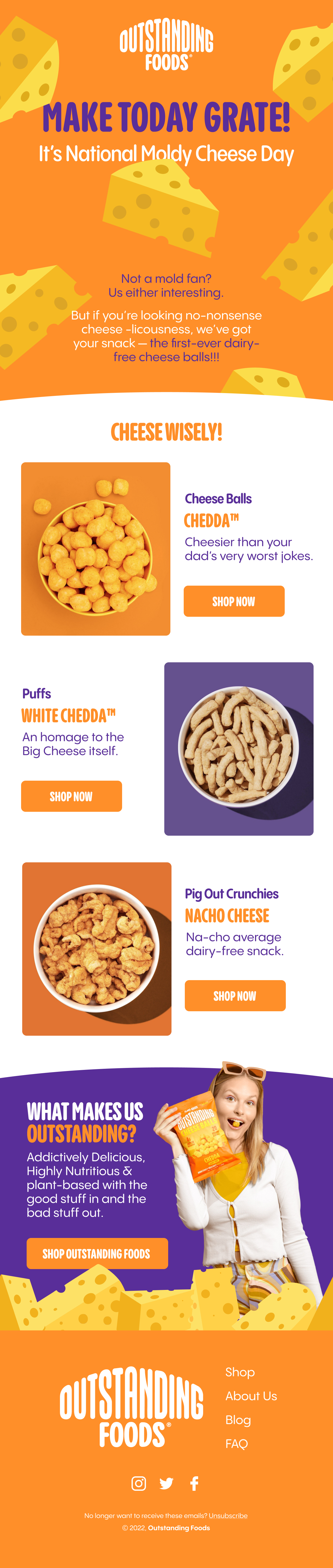Viewport: 333px width, 1568px height.
Task: Open the Instagram icon
Action: click(x=138, y=1483)
